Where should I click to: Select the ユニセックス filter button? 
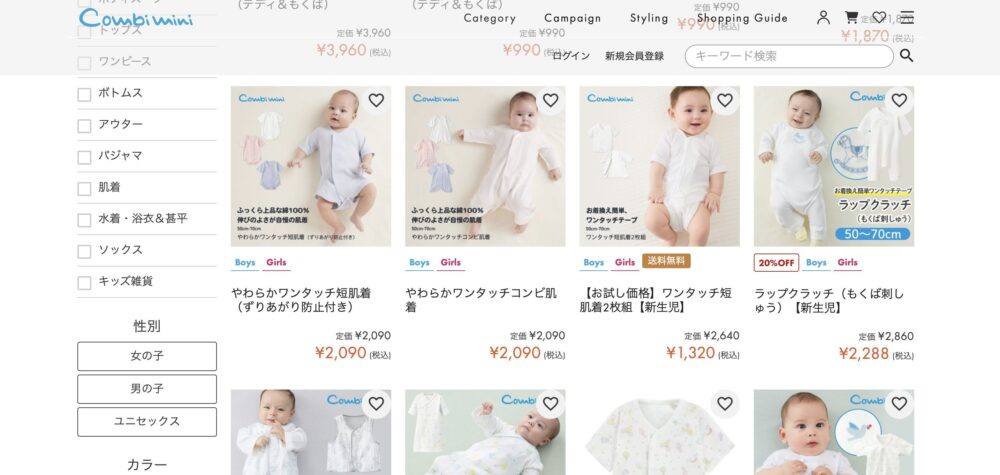[147, 422]
